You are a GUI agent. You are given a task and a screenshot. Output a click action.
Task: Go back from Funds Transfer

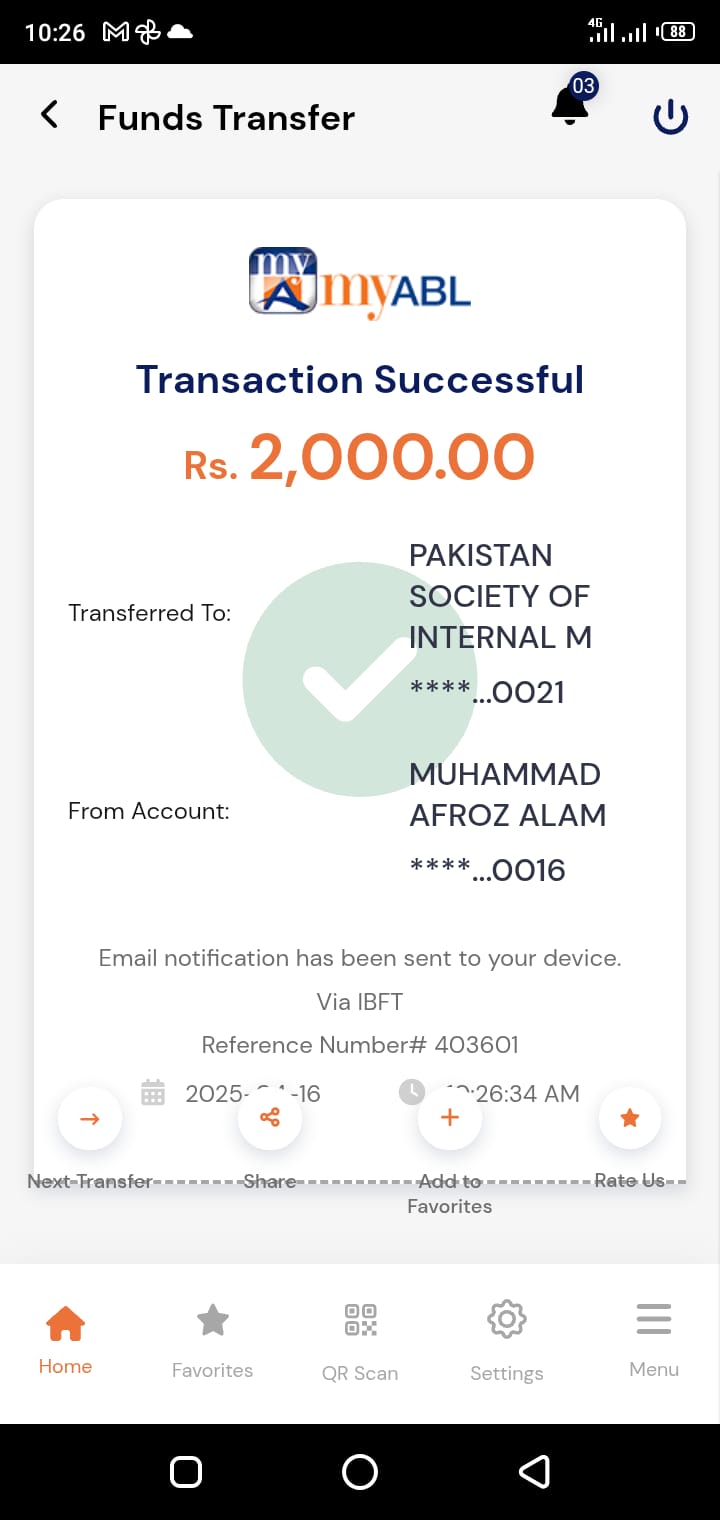click(49, 115)
